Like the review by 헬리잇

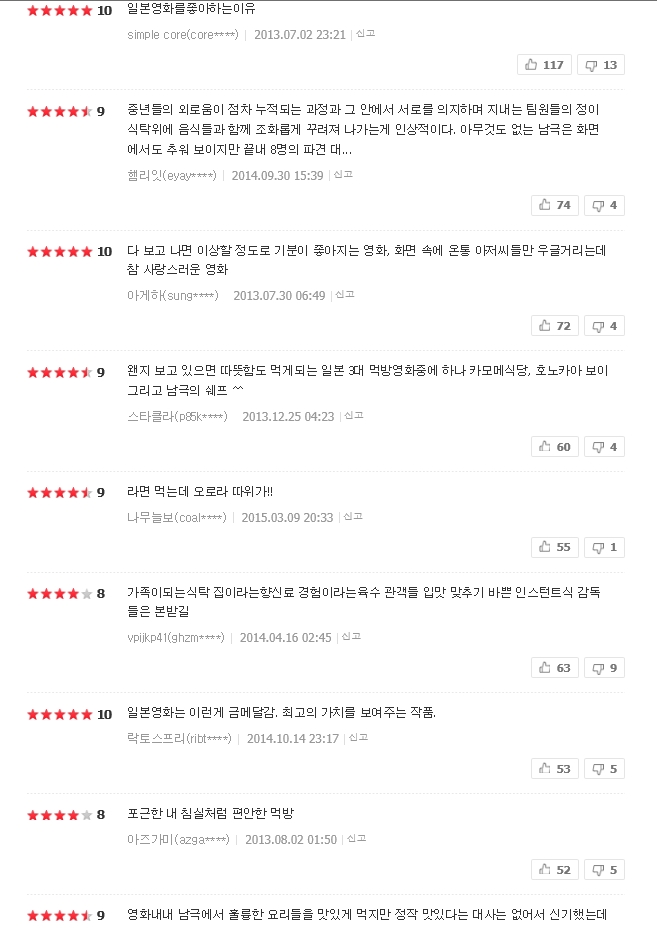tap(555, 205)
